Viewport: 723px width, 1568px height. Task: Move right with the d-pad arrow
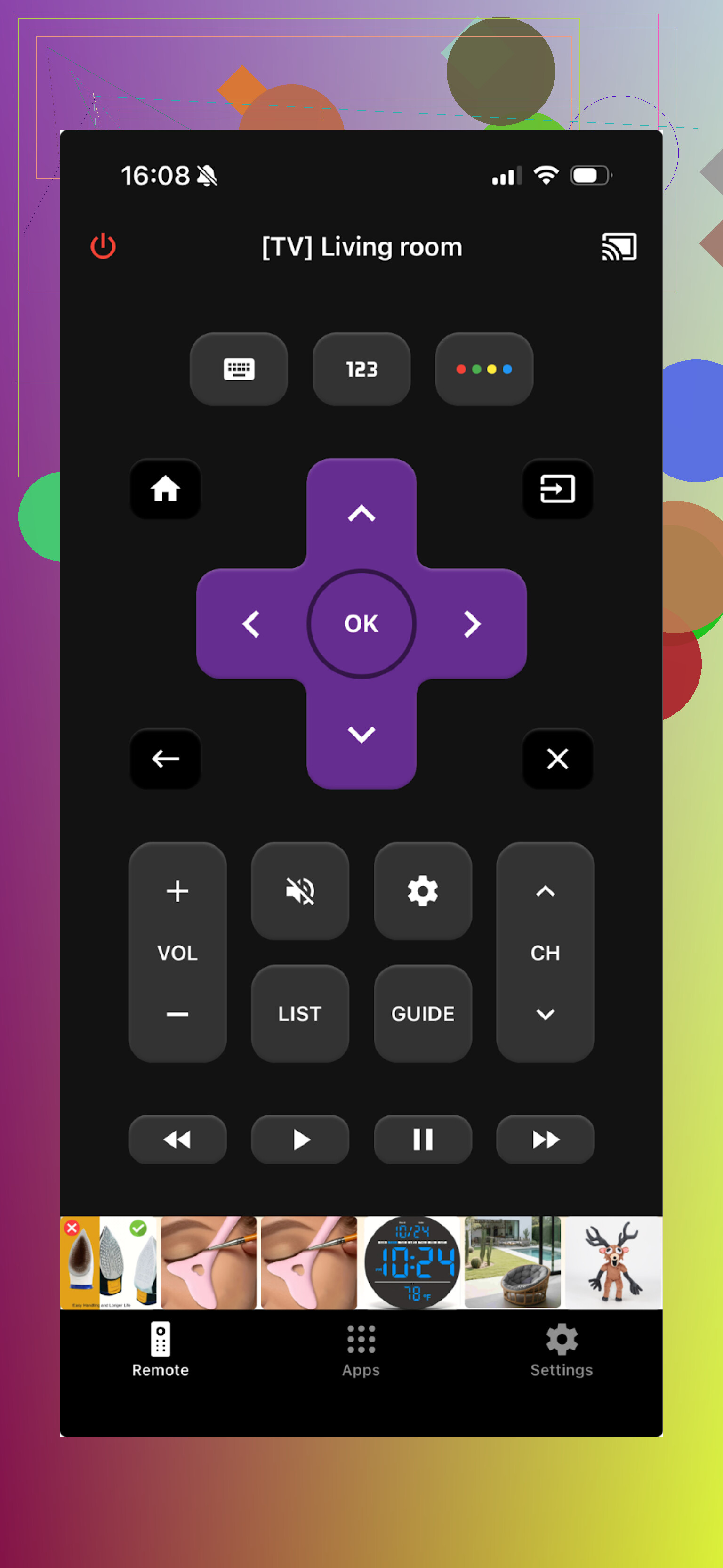(472, 623)
